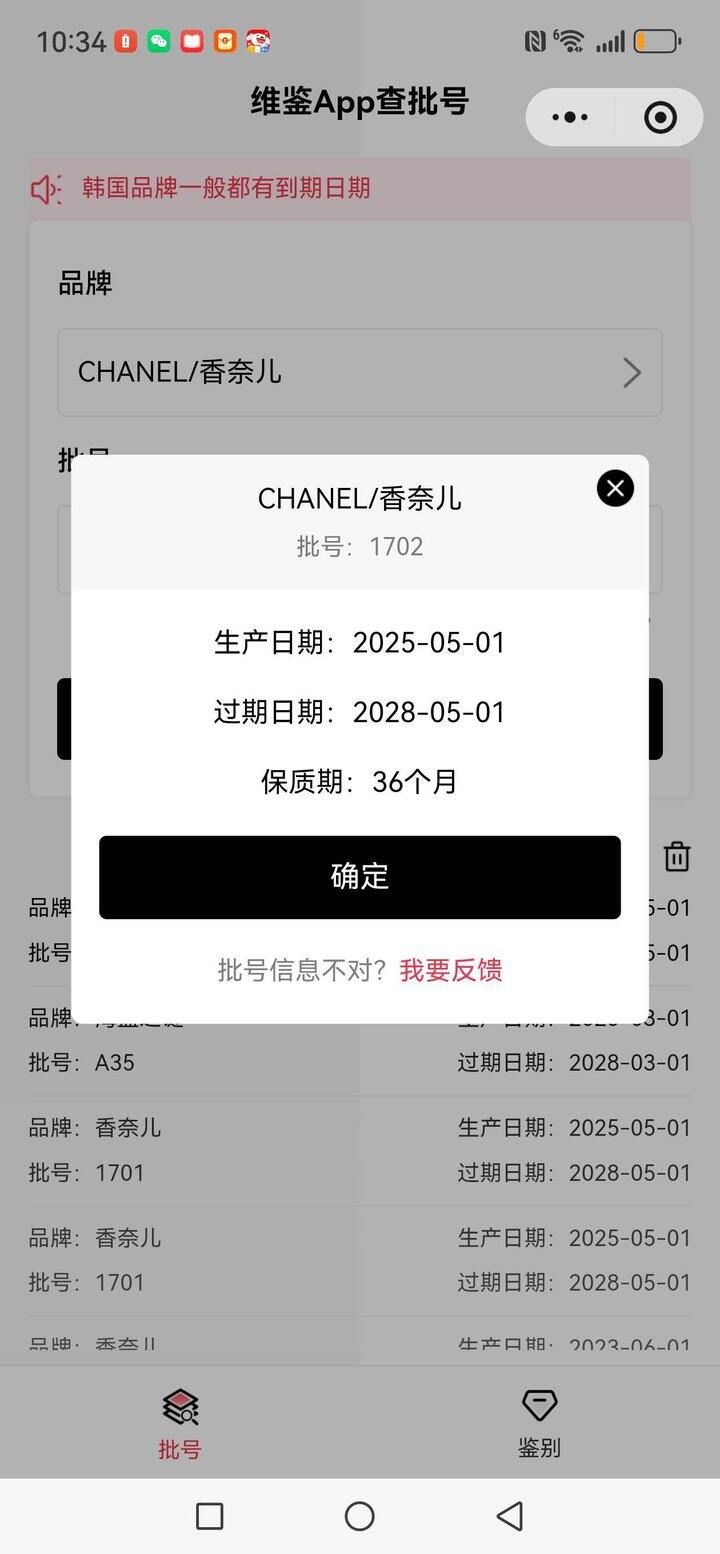Close the mini program via target icon

pyautogui.click(x=660, y=118)
